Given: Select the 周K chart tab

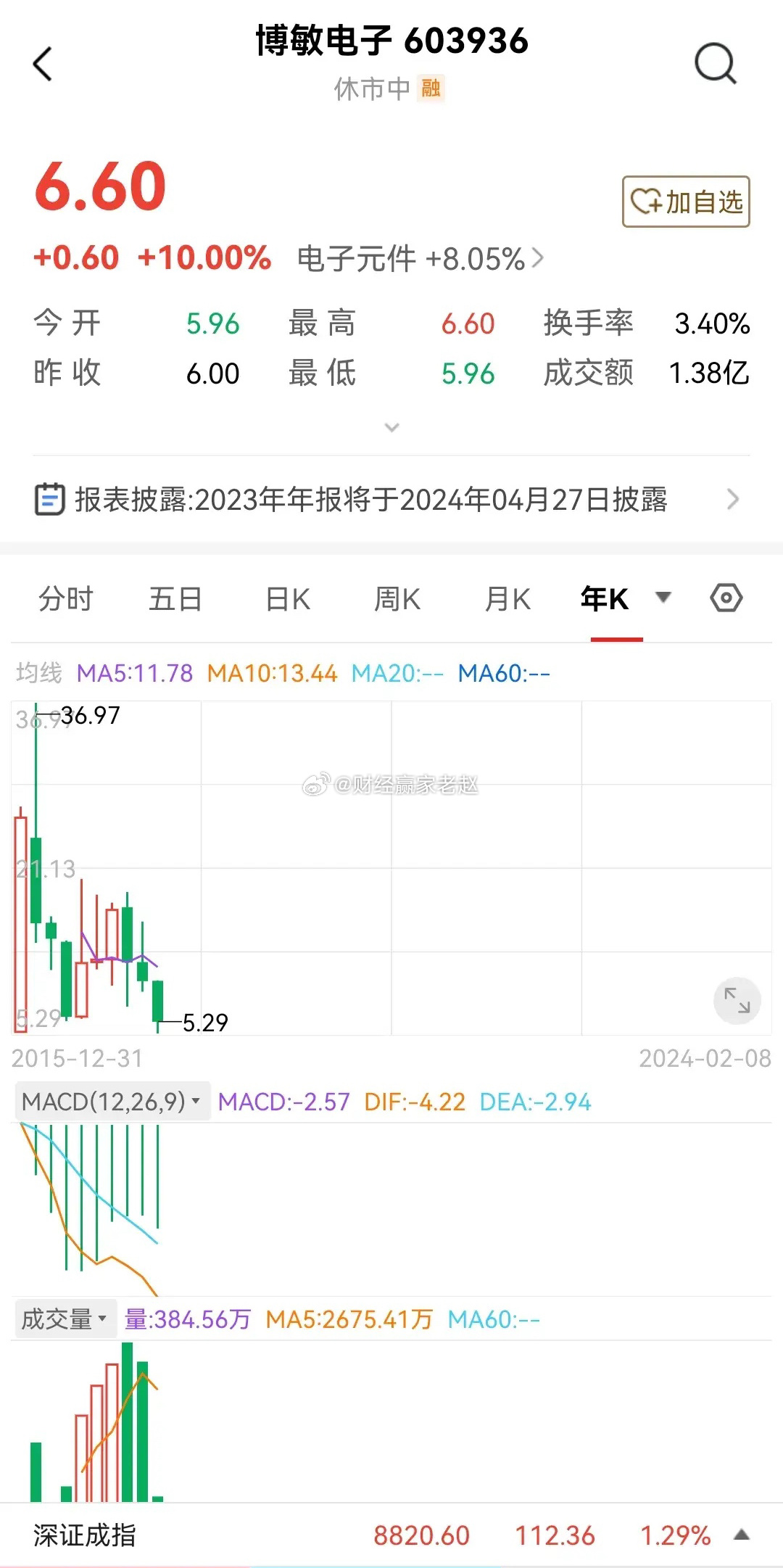Looking at the screenshot, I should pos(397,599).
